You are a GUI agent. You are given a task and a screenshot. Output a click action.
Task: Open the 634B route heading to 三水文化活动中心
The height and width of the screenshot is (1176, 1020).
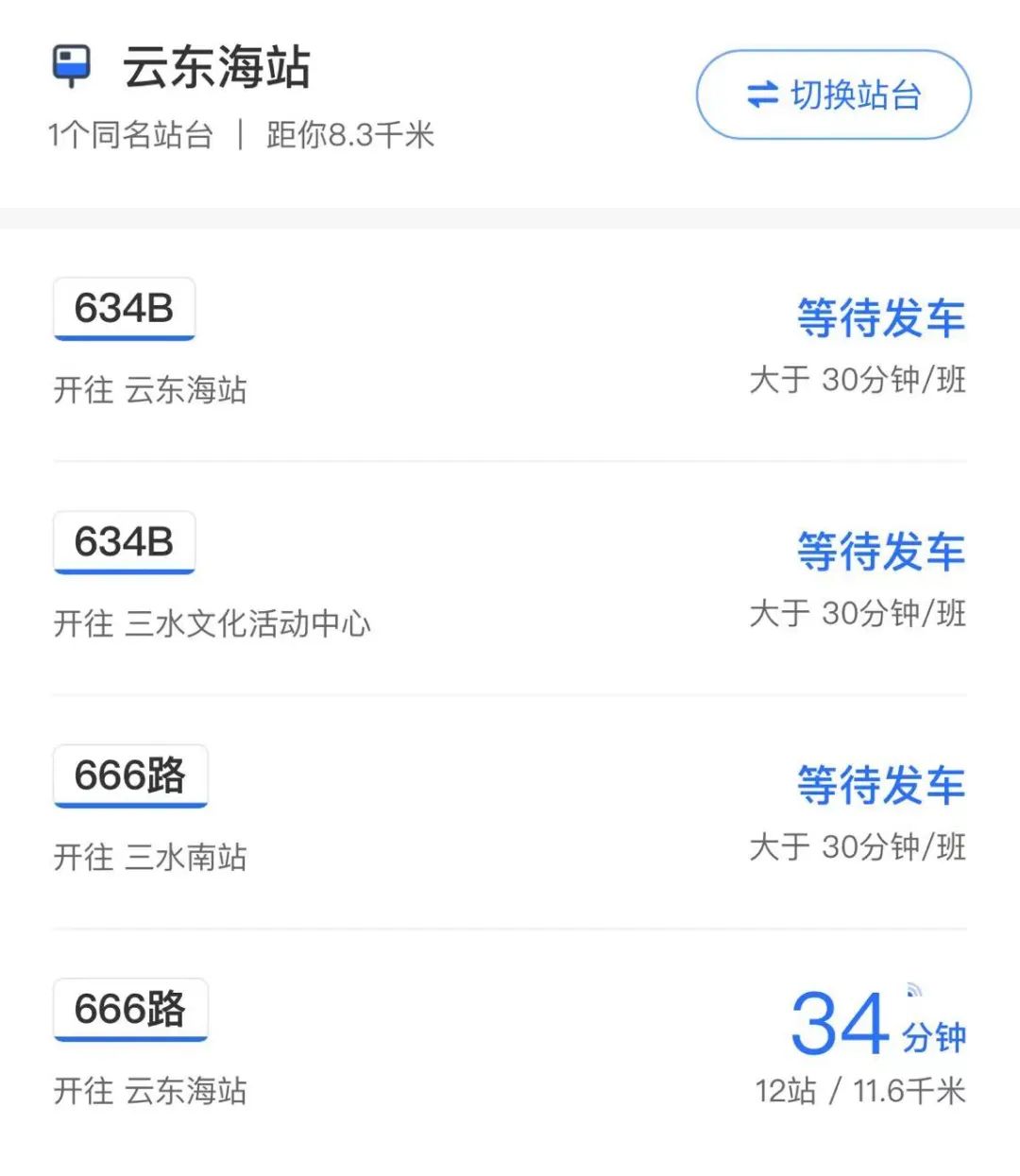pyautogui.click(x=510, y=579)
